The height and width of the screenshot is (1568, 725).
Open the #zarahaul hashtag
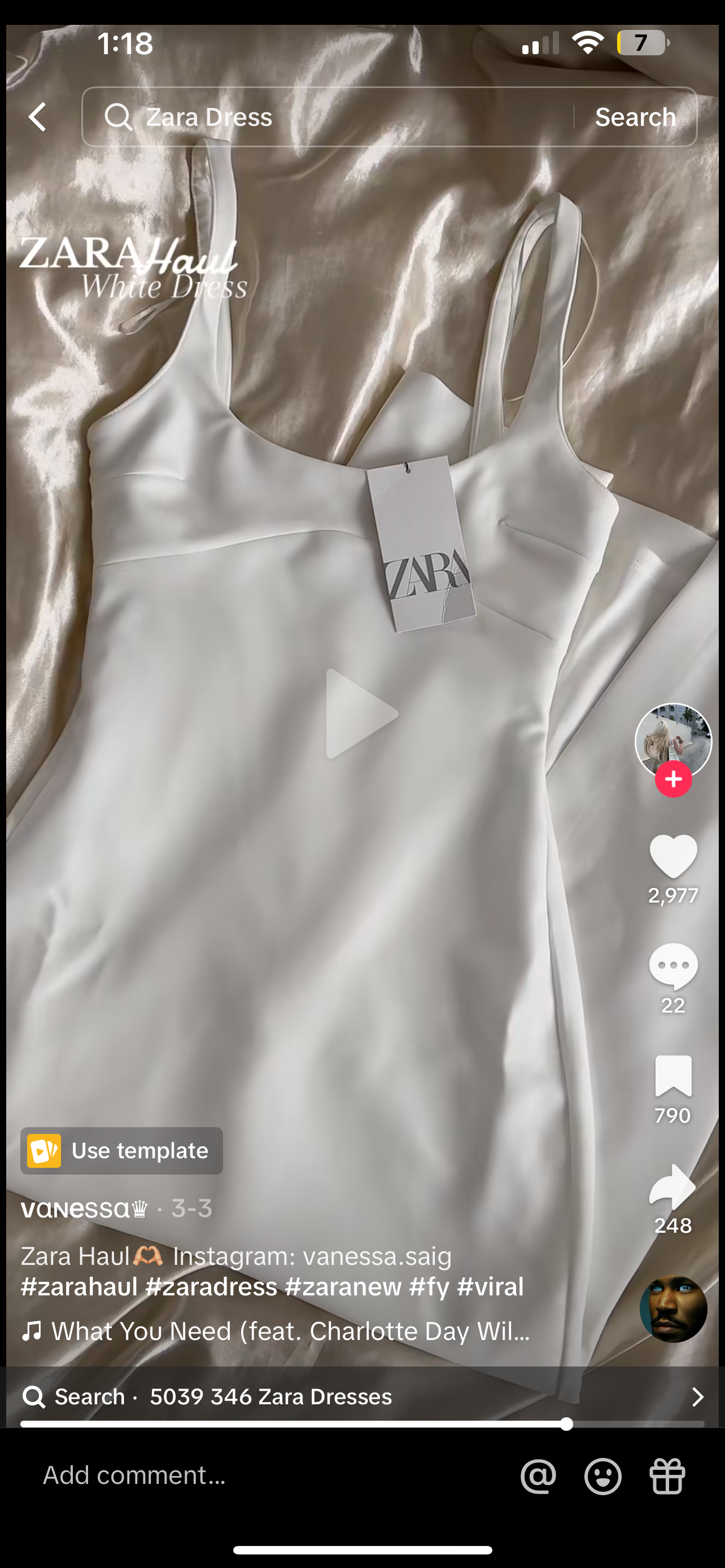[x=79, y=1287]
